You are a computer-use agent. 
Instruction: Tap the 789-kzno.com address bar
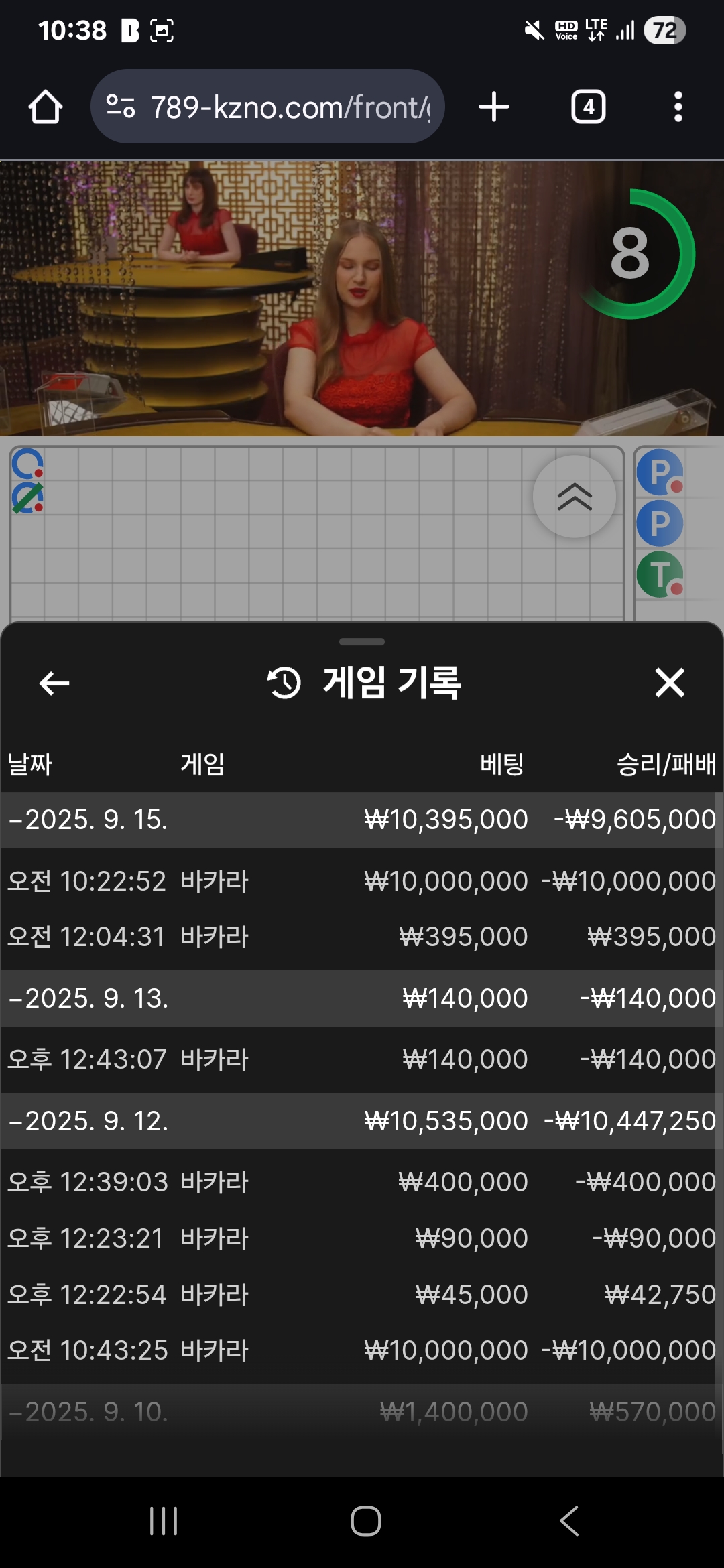tap(267, 107)
